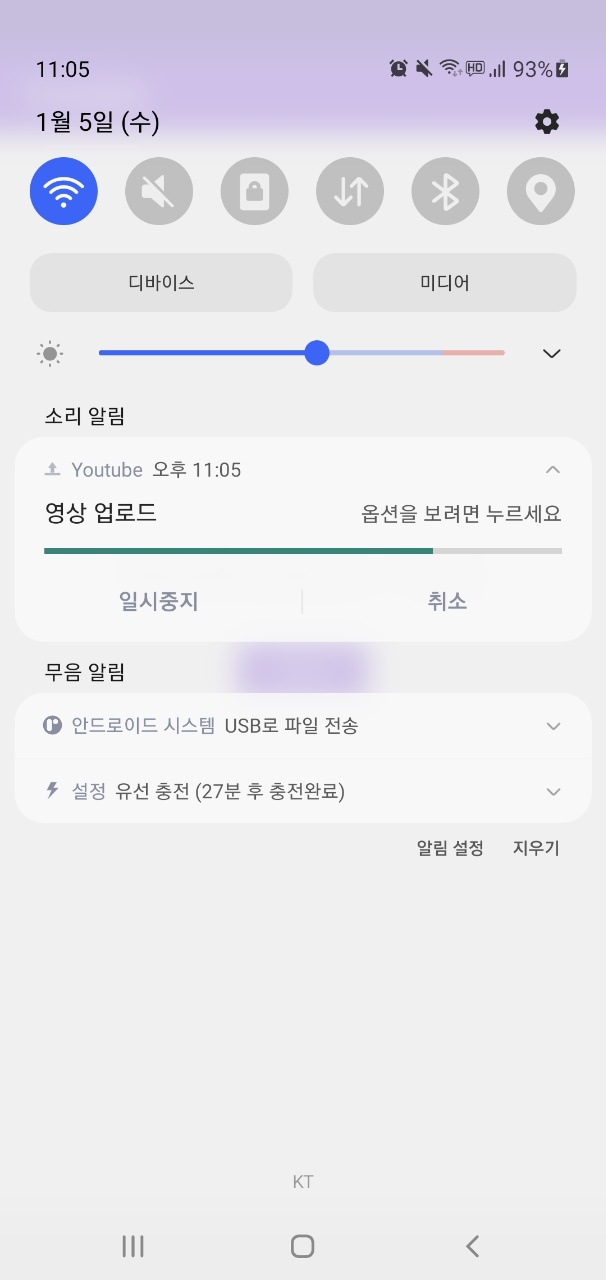Cancel the video upload with 취소
606x1280 pixels.
[447, 601]
